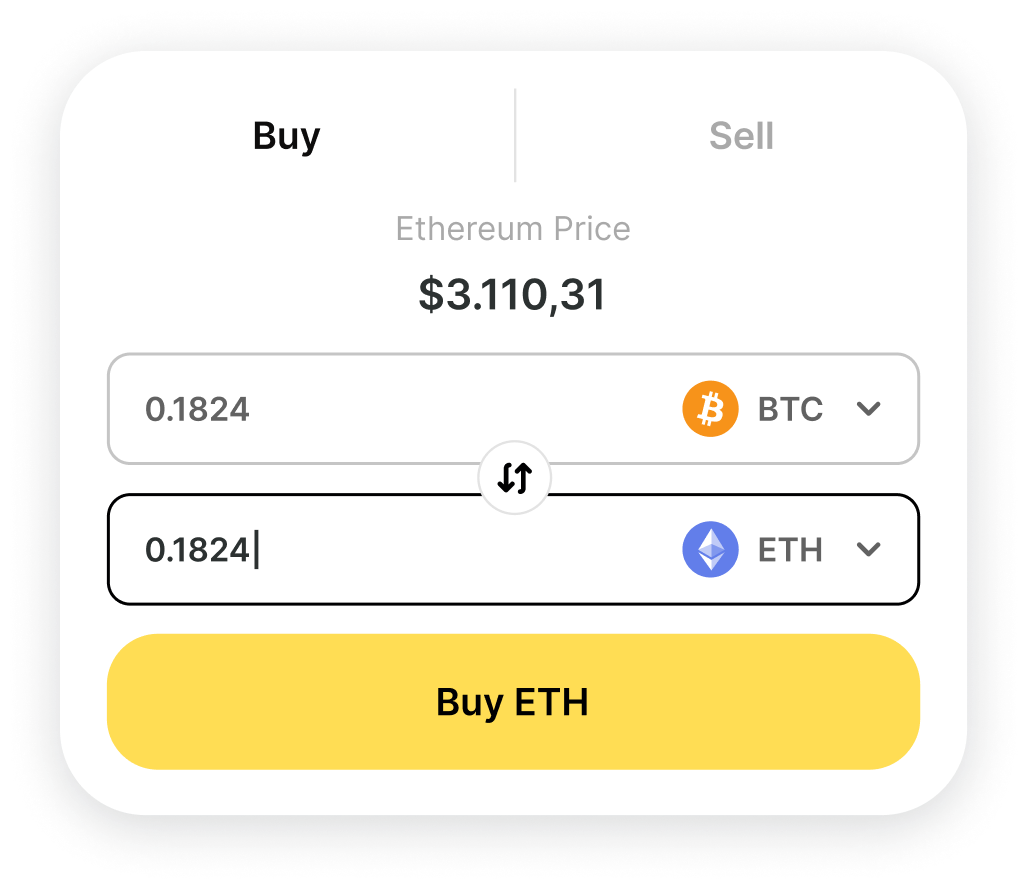
Task: Expand the ETH currency dropdown
Action: 868,549
